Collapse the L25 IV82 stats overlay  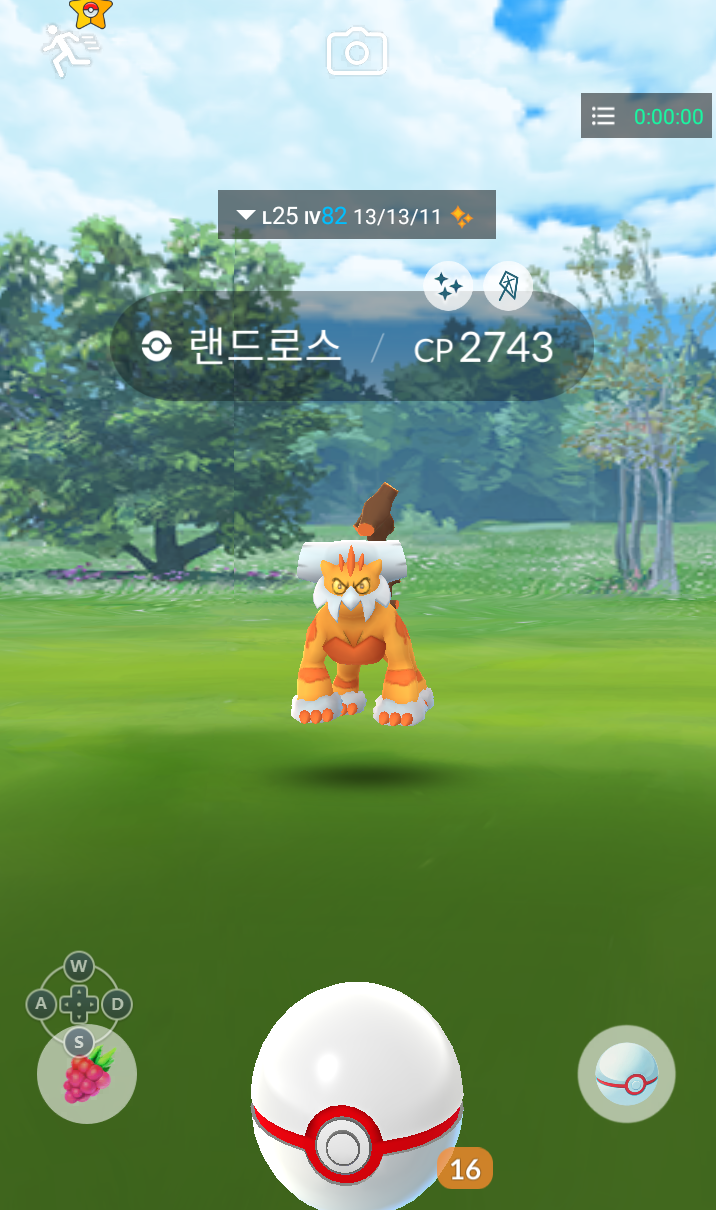(246, 215)
